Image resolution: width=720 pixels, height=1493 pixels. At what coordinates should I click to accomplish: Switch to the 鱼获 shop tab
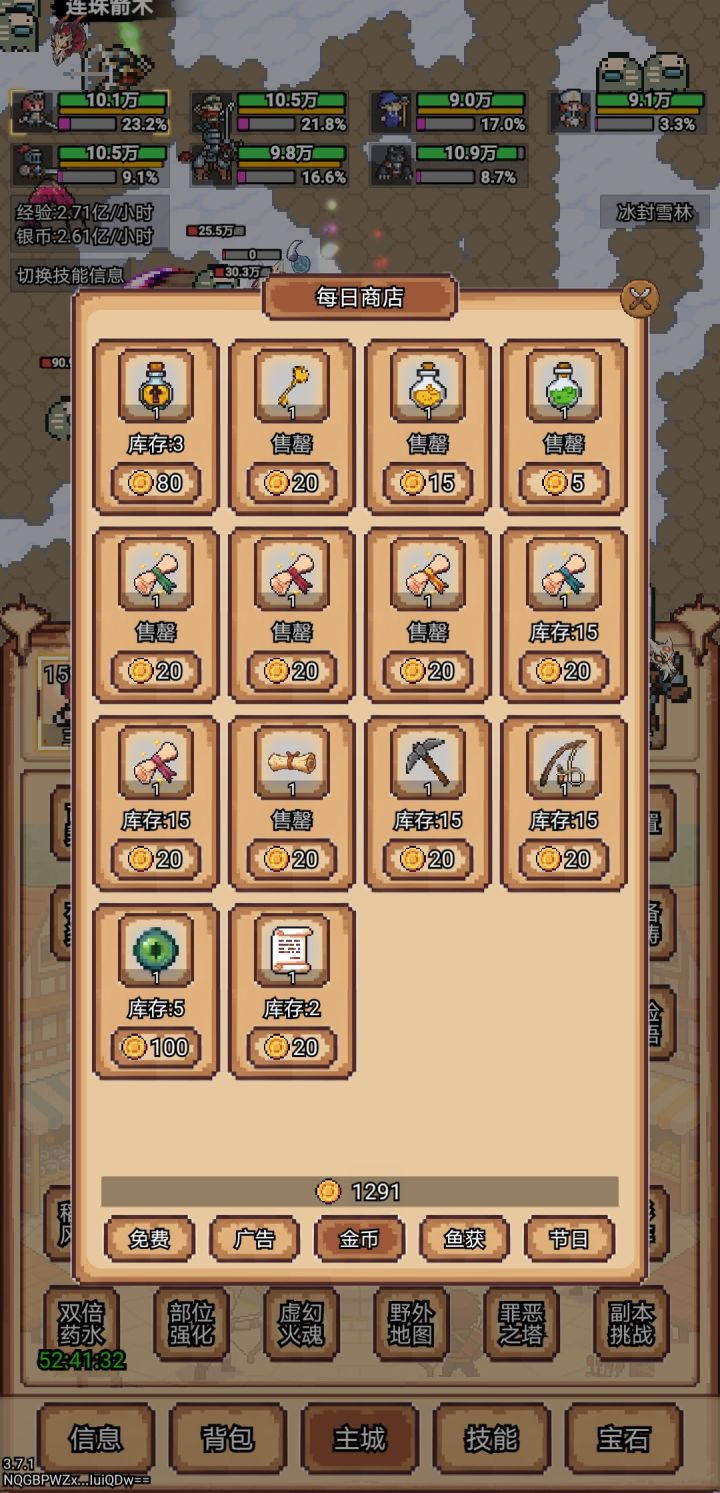pos(463,1238)
